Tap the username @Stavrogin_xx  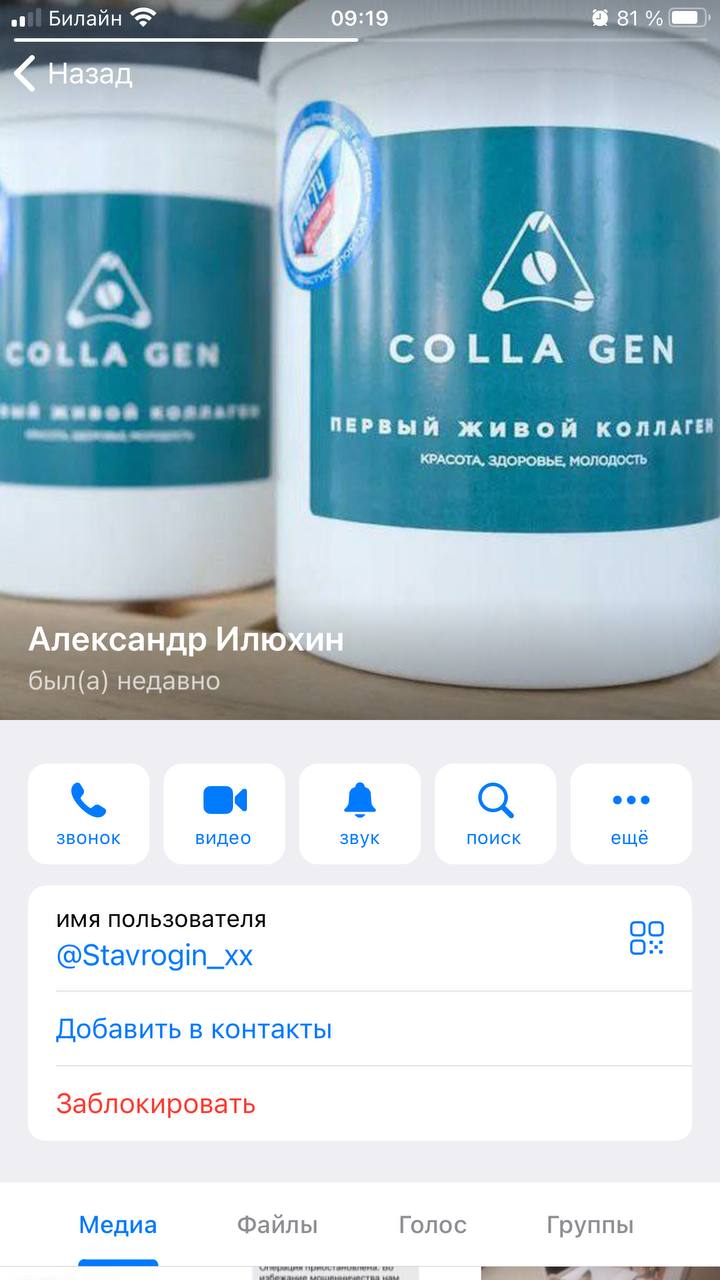click(x=155, y=956)
